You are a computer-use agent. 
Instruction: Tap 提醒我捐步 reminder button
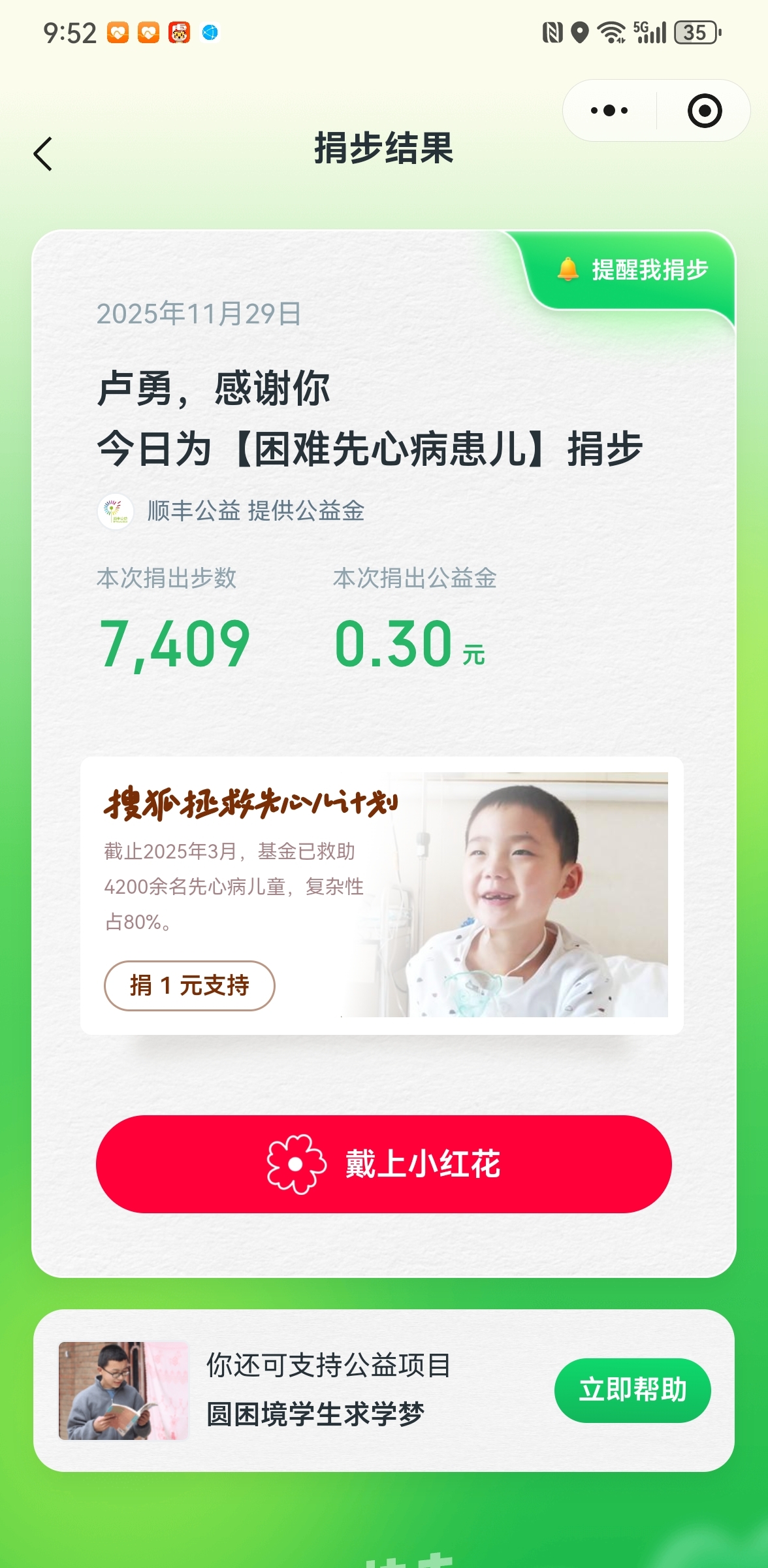[633, 270]
